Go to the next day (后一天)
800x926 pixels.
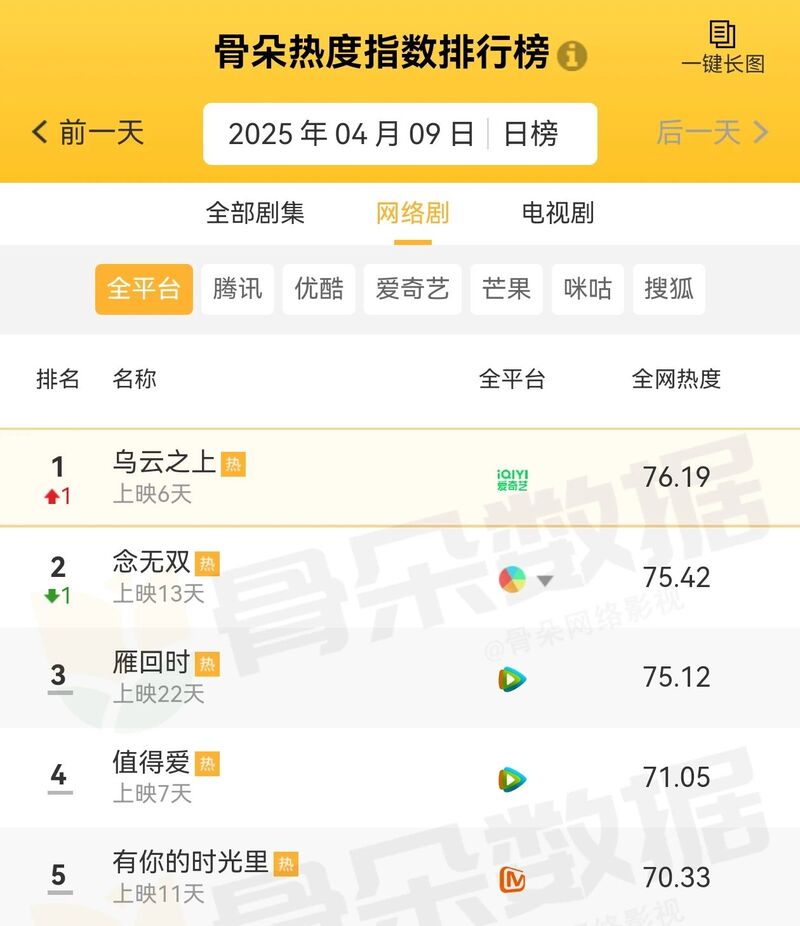712,133
